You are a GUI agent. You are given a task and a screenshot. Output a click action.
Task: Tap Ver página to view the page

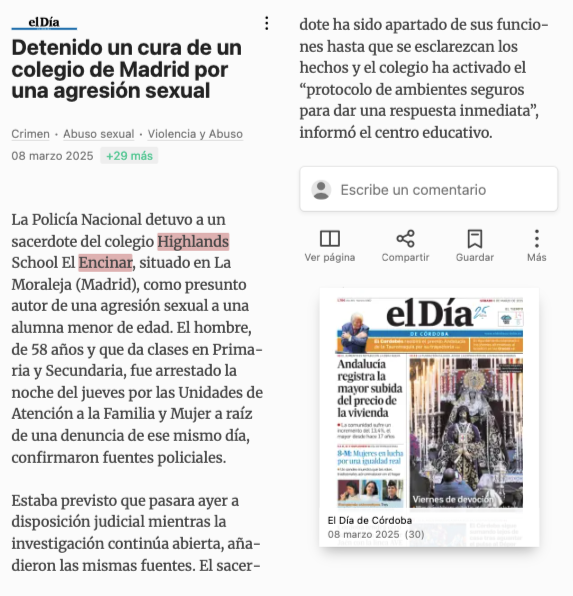pyautogui.click(x=330, y=246)
